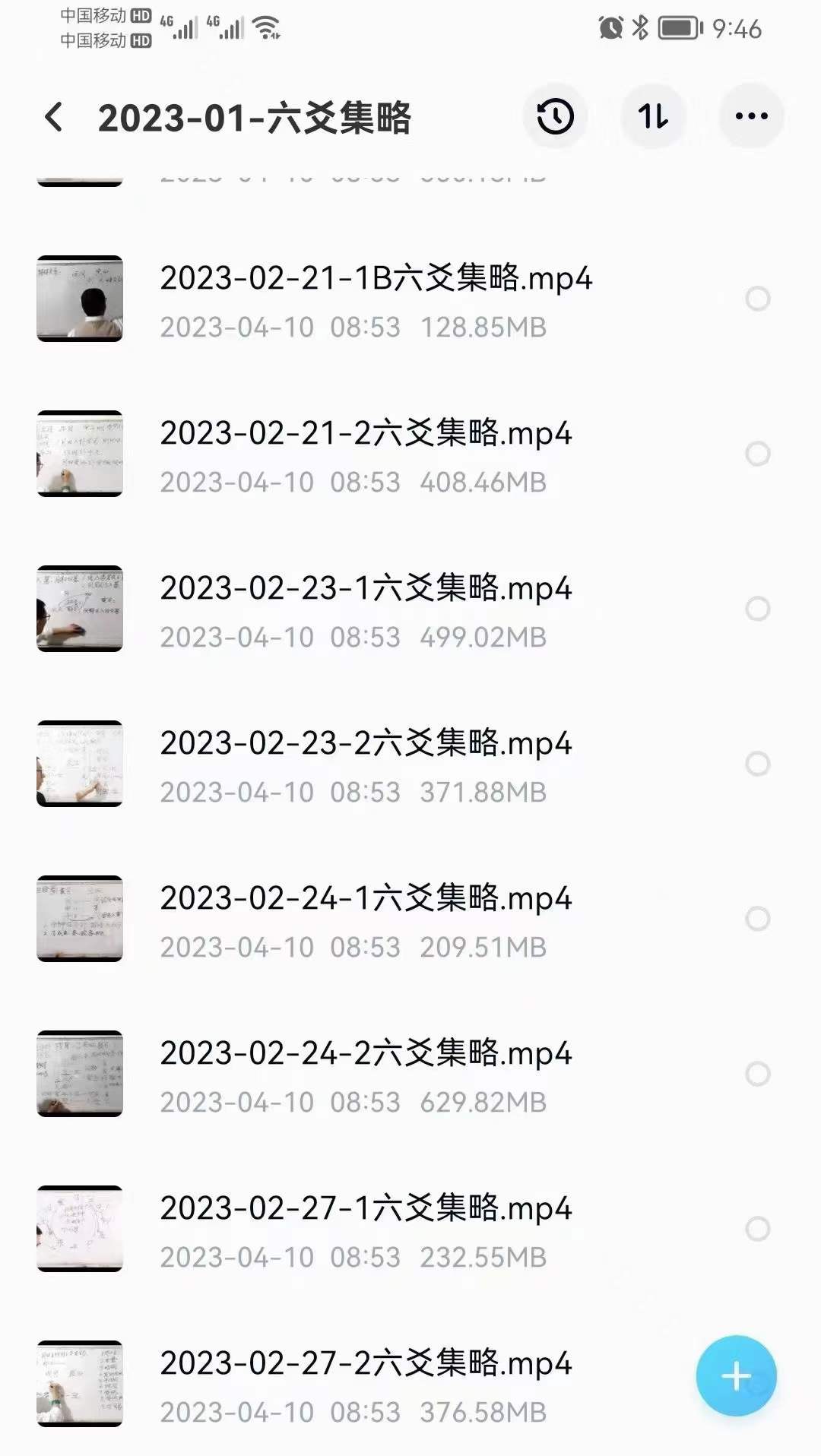The height and width of the screenshot is (1456, 821).
Task: Select the circle next to 2023-02-21-1B video
Action: [x=756, y=300]
